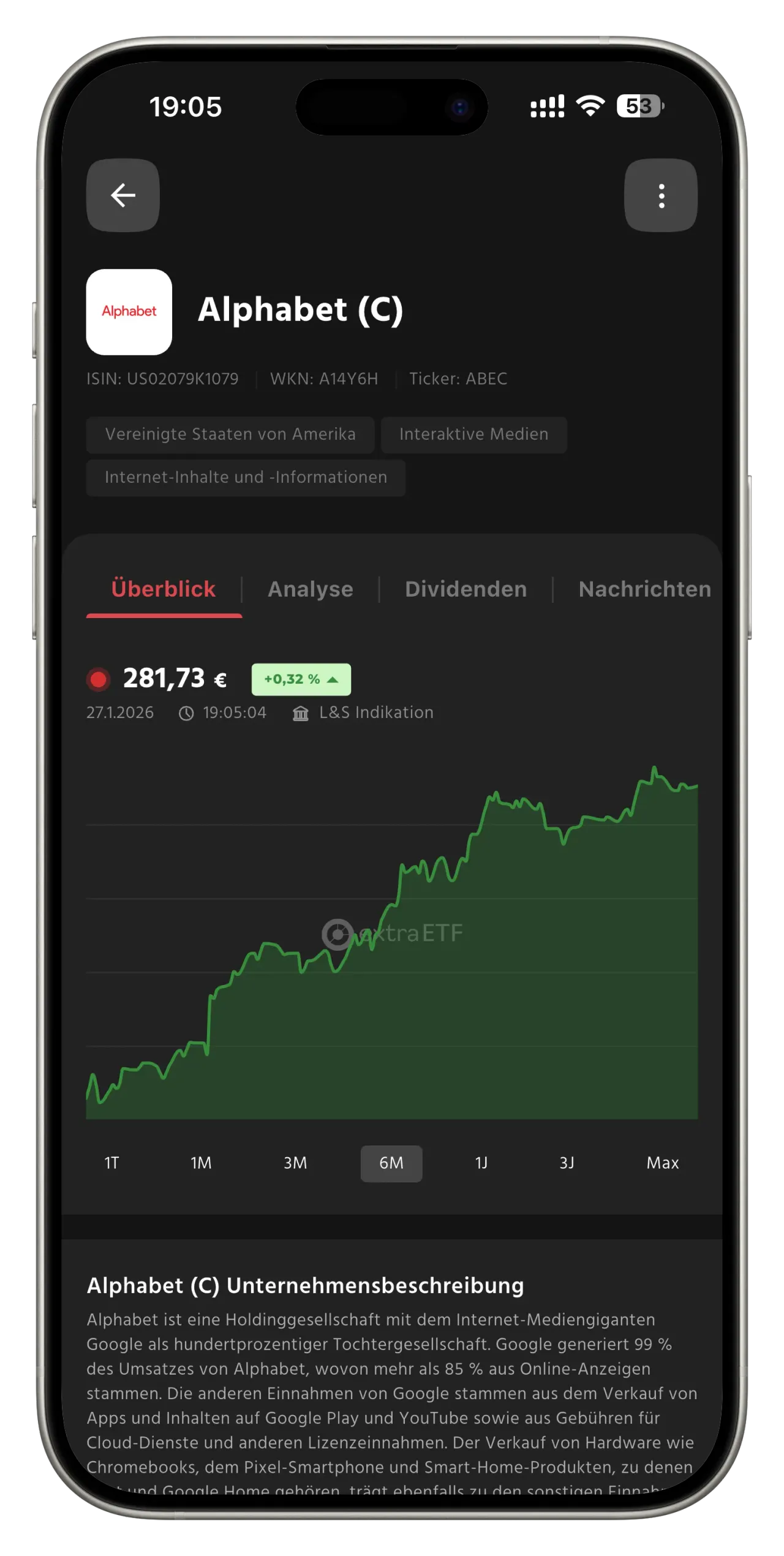The height and width of the screenshot is (1556, 784).
Task: Click the red live quote indicator dot
Action: [98, 679]
